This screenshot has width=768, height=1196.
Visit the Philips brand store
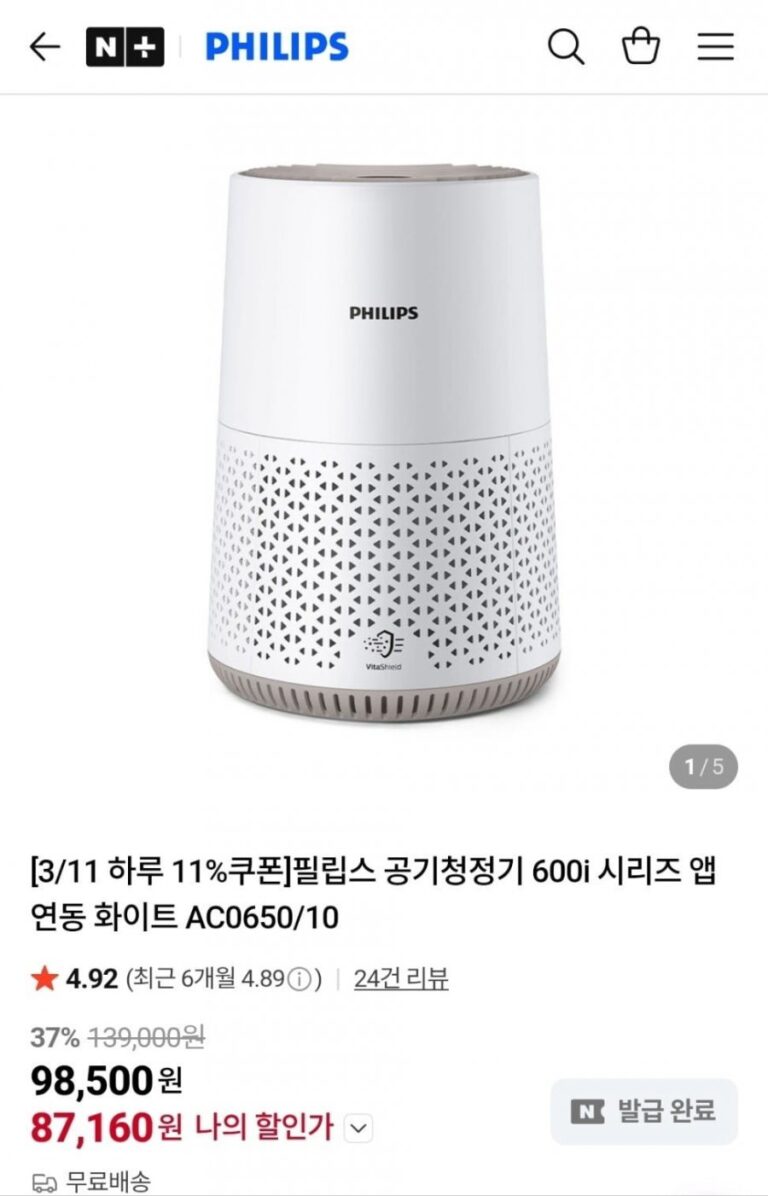(277, 47)
